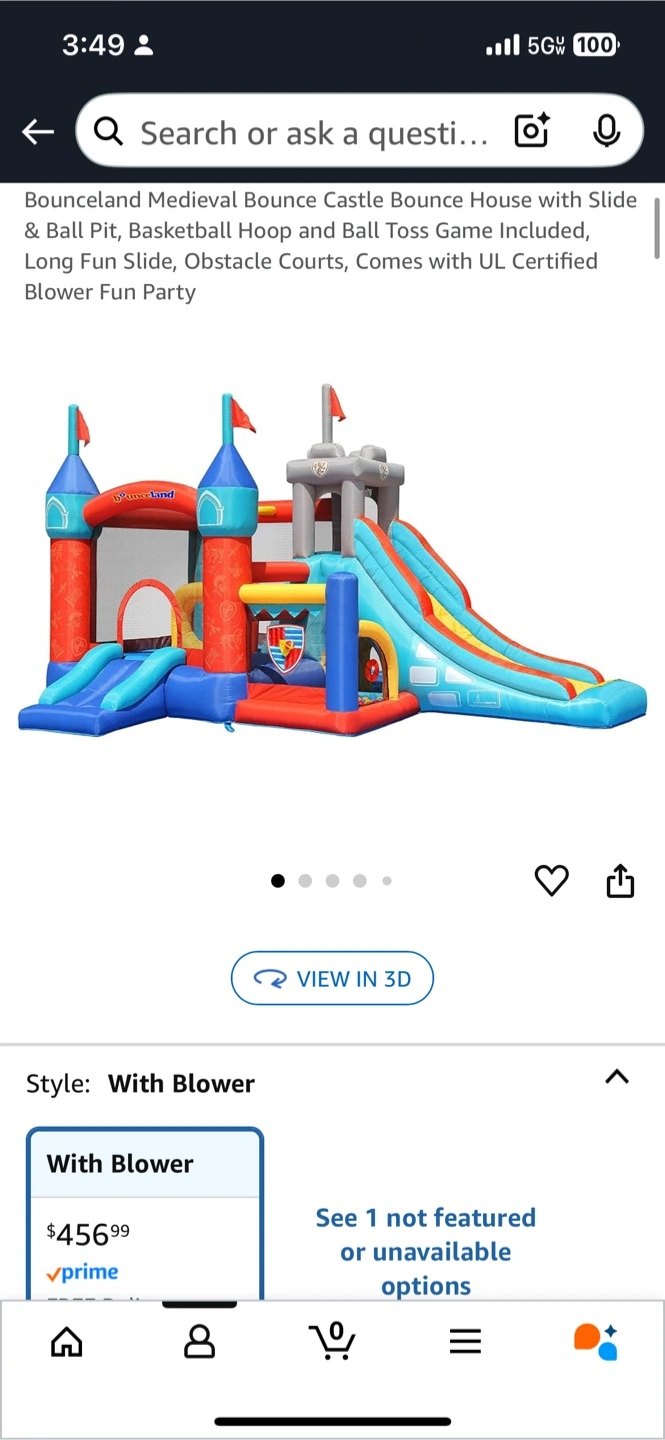665x1440 pixels.
Task: Launch the Rufus AI assistant
Action: tap(596, 1341)
